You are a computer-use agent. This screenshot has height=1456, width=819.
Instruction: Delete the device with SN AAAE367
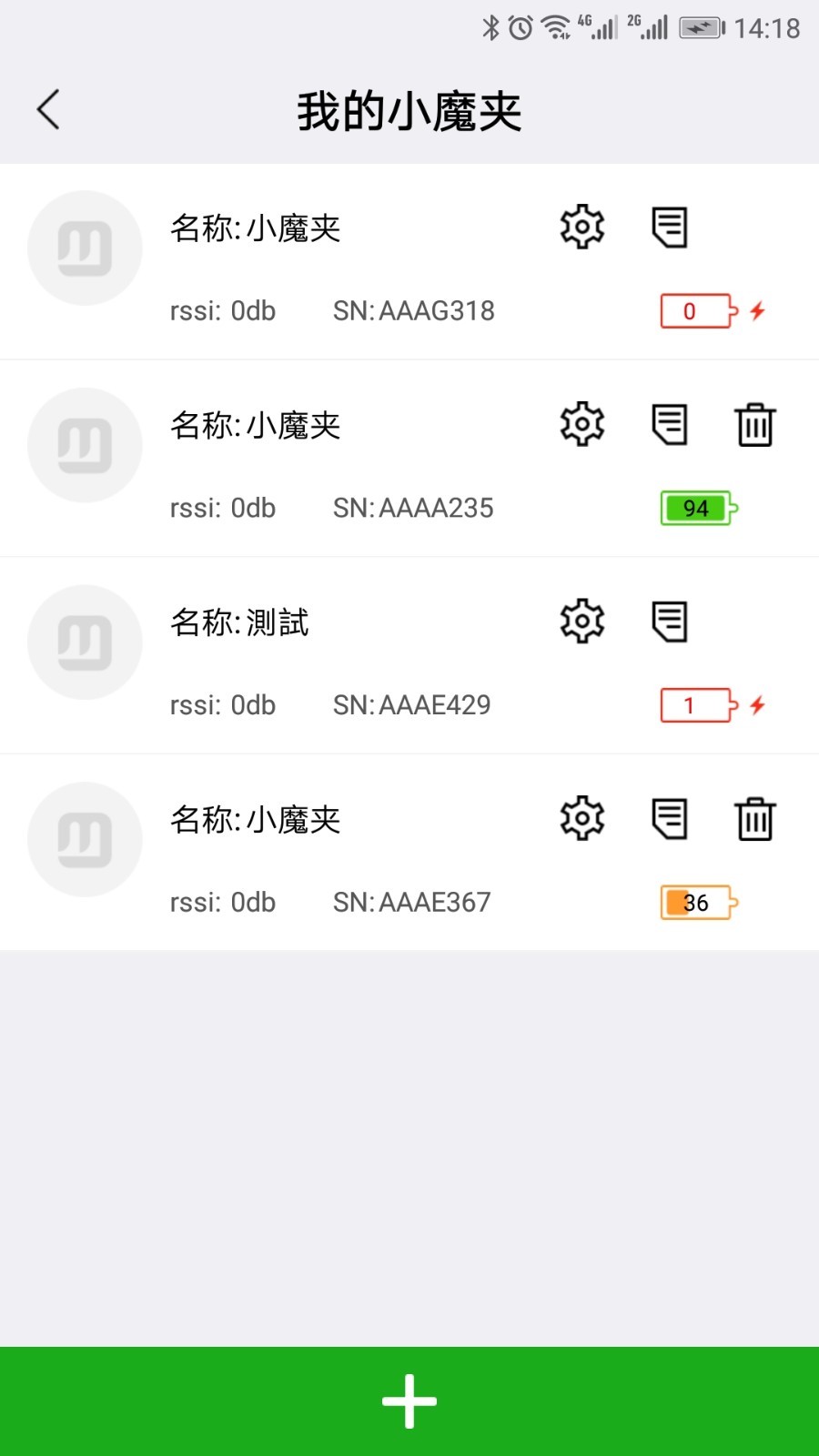(x=753, y=818)
